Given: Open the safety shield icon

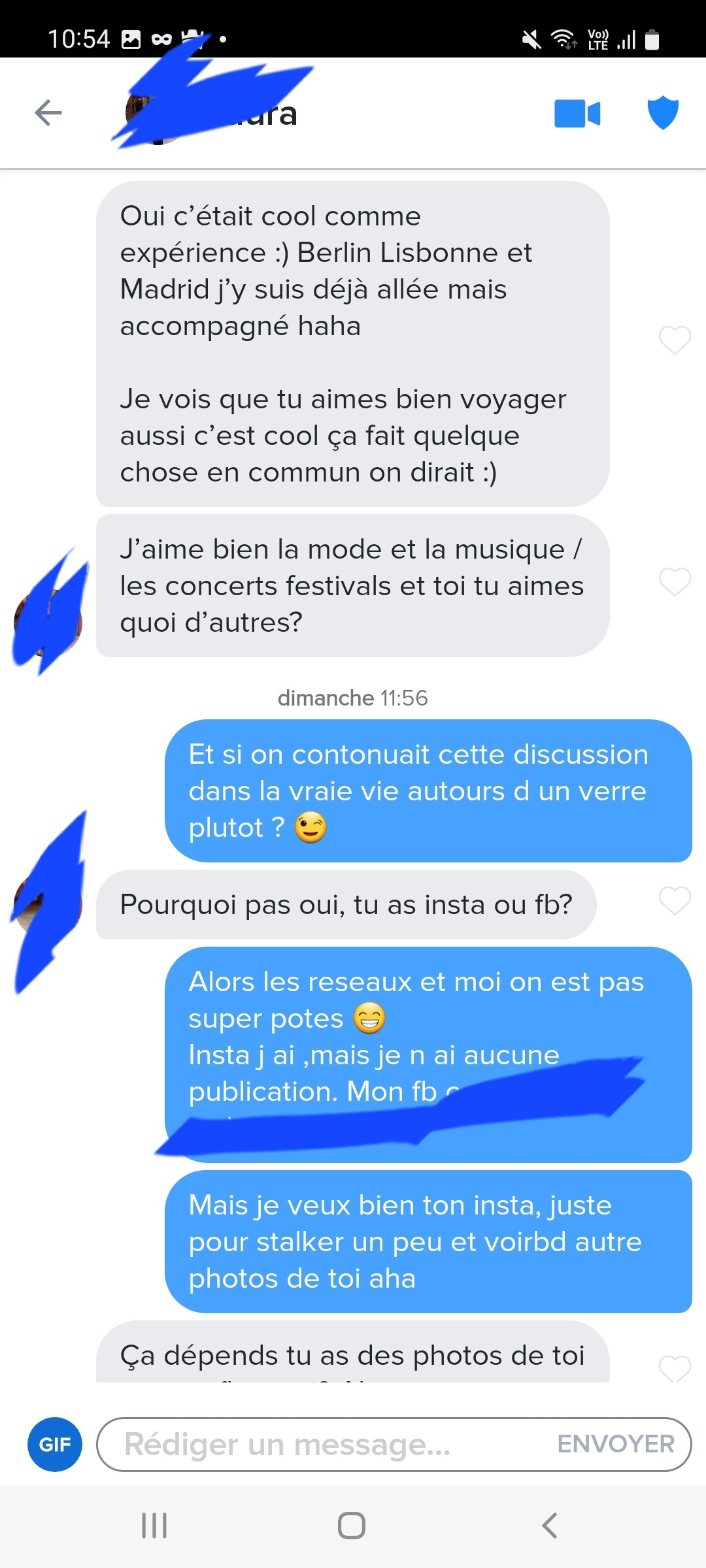Looking at the screenshot, I should click(x=663, y=112).
